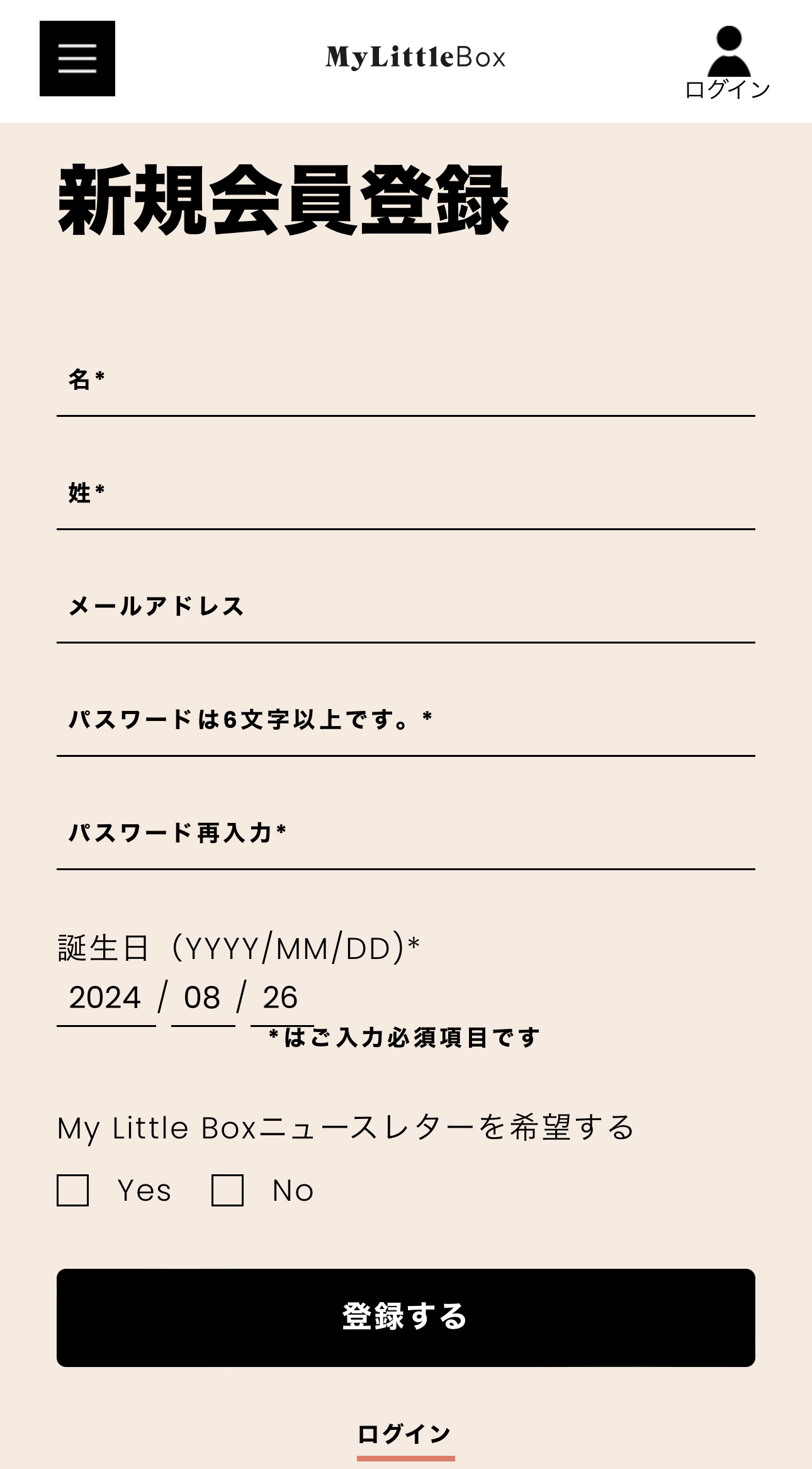This screenshot has height=1469, width=812.
Task: Edit the birthday day 26 field
Action: click(281, 998)
